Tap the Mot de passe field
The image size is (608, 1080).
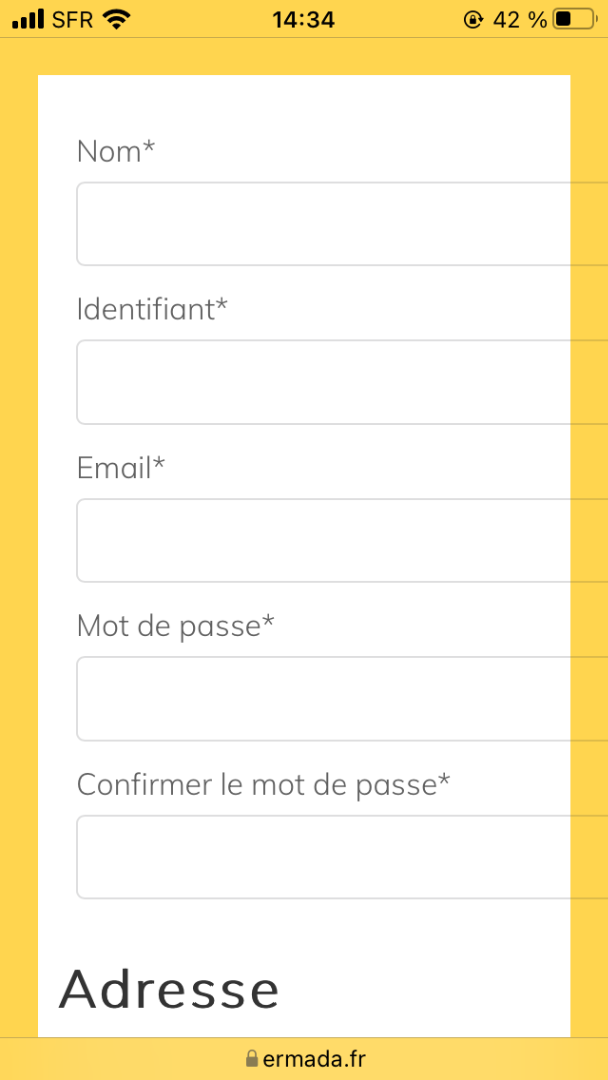342,699
